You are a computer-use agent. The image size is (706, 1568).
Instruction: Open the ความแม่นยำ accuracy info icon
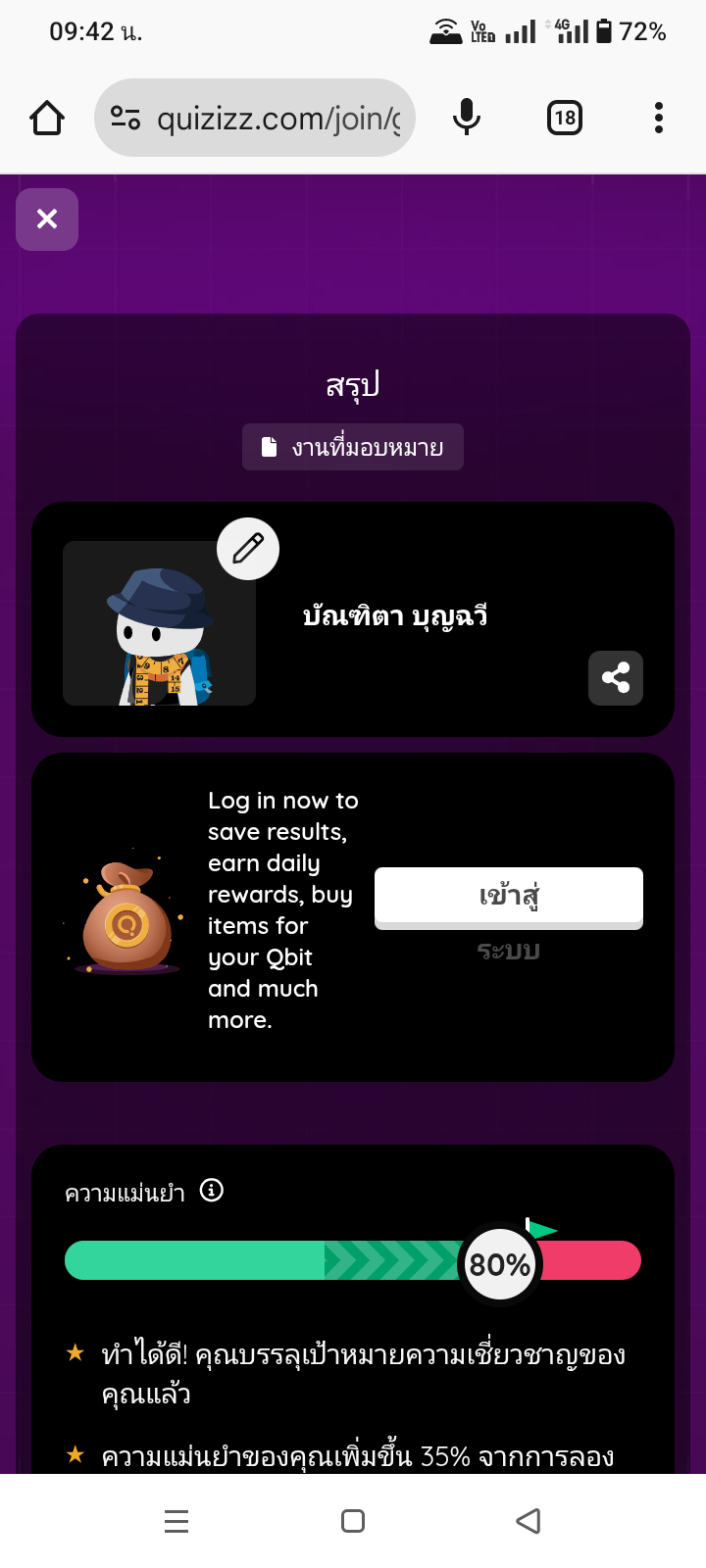[x=212, y=1191]
